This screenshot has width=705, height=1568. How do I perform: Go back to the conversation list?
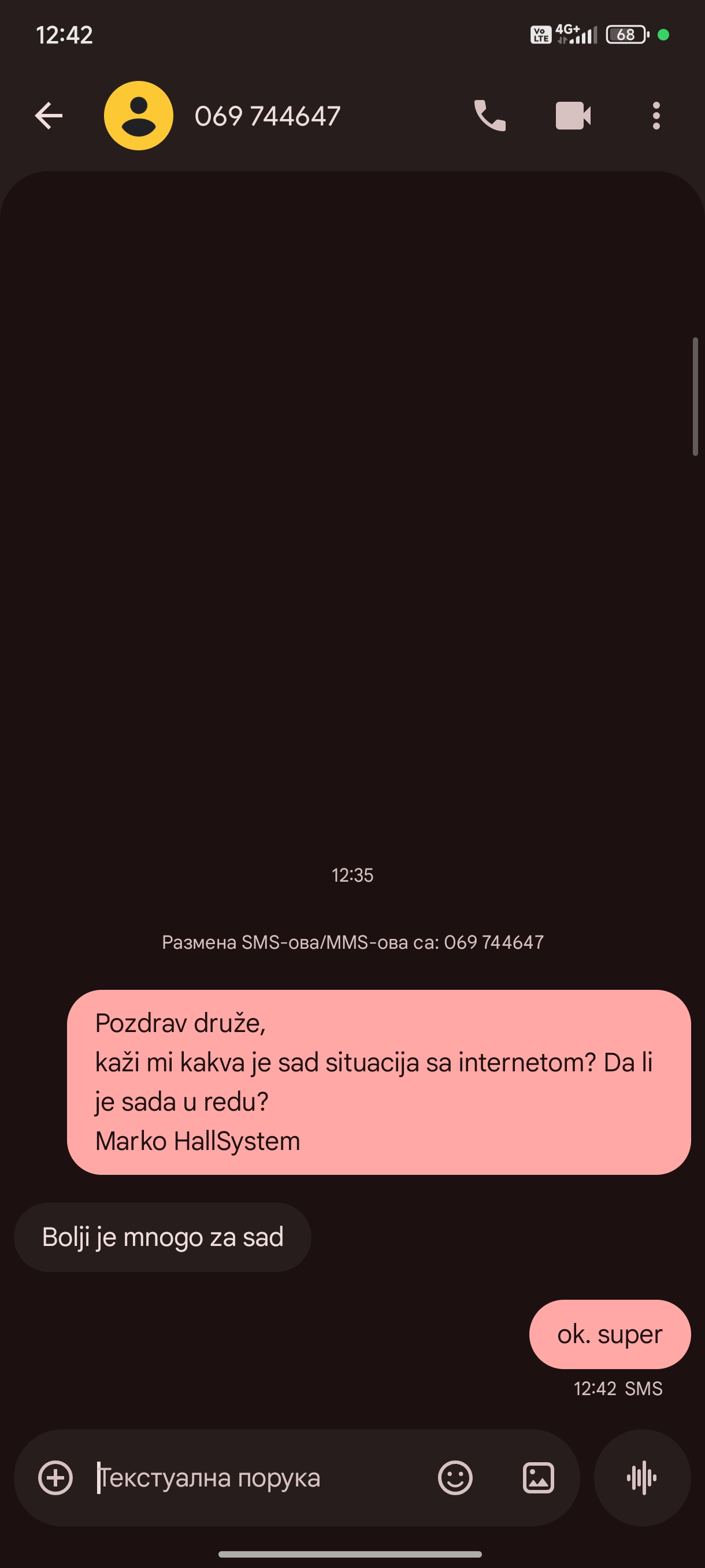49,116
